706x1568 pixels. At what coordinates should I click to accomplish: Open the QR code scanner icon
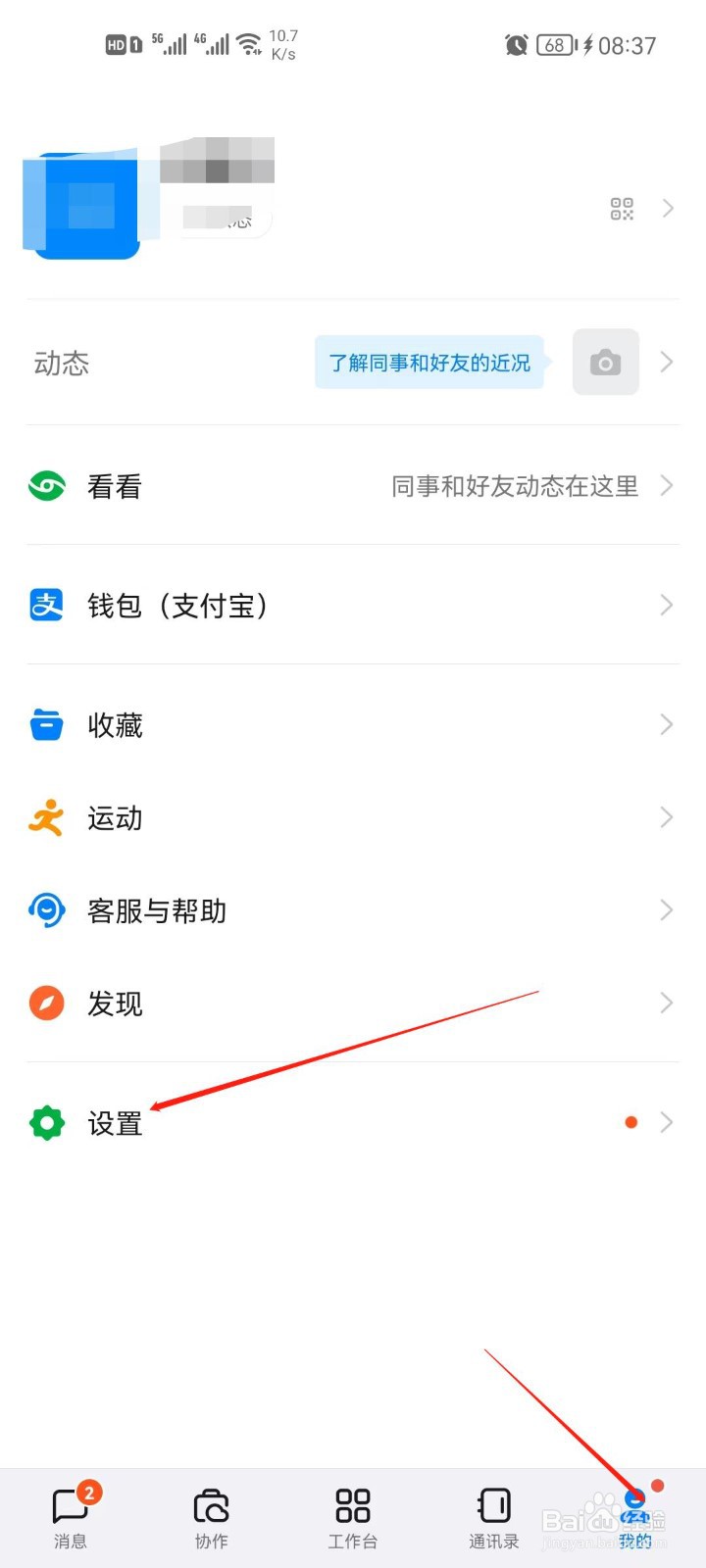[623, 208]
